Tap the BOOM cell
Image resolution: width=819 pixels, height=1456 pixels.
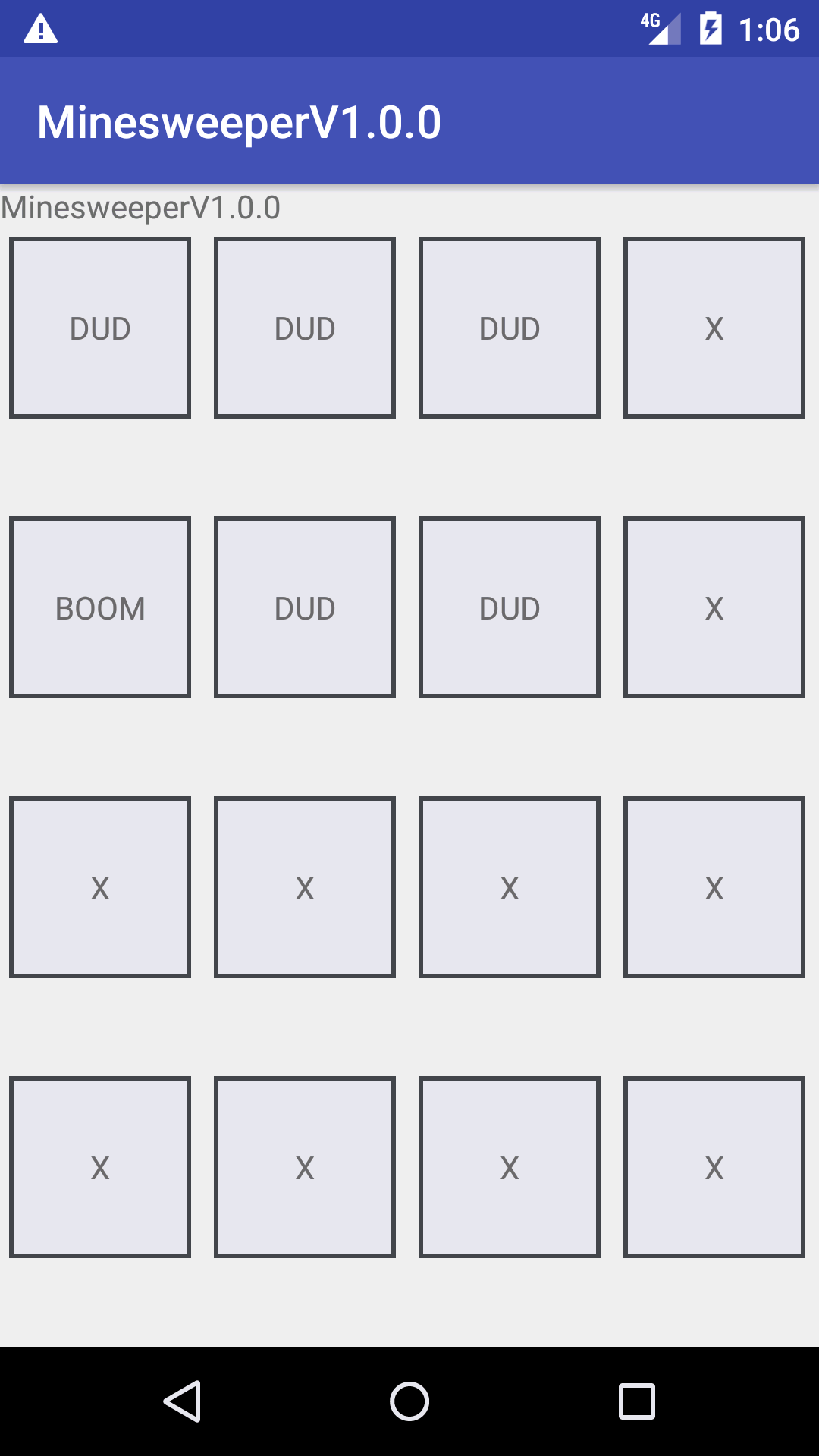(100, 607)
